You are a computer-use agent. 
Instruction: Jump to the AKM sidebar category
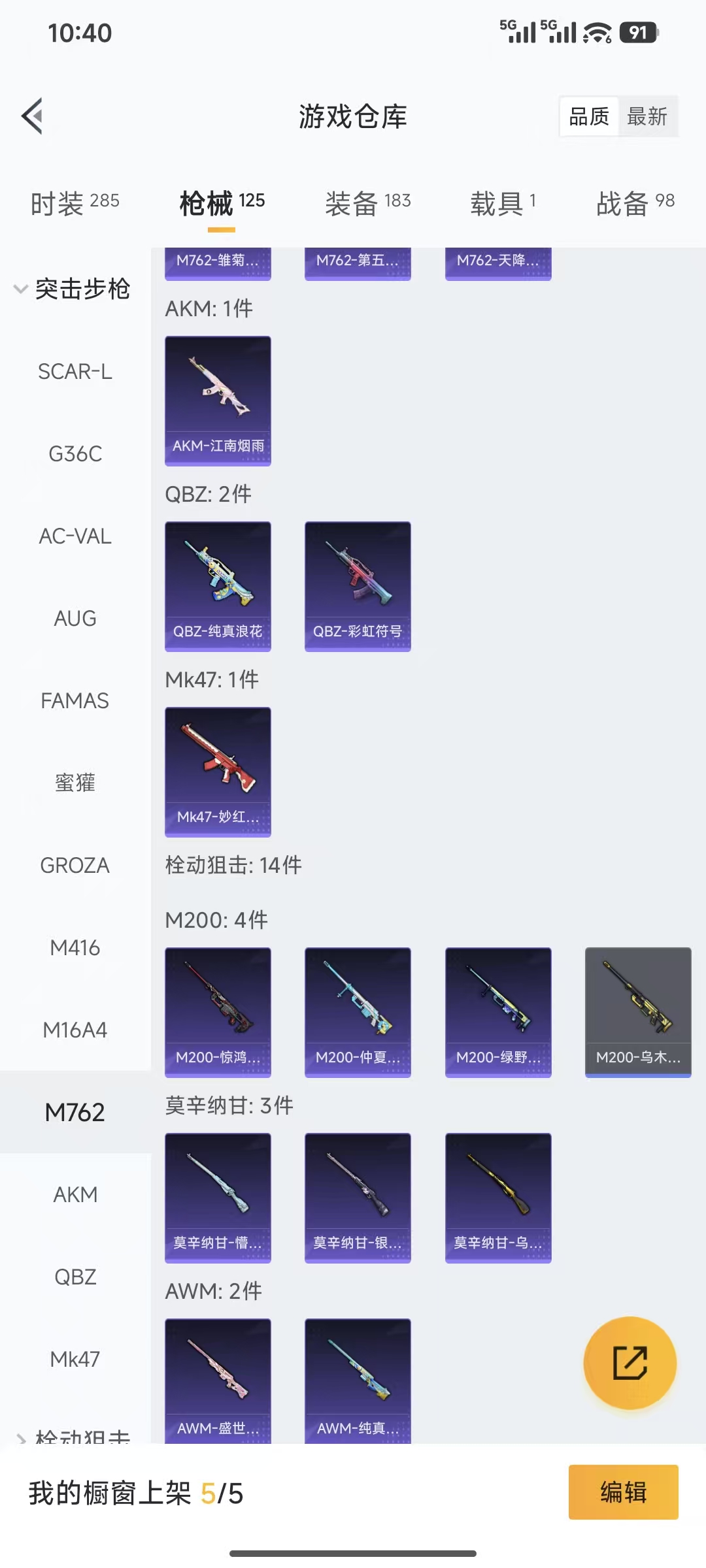click(75, 1194)
